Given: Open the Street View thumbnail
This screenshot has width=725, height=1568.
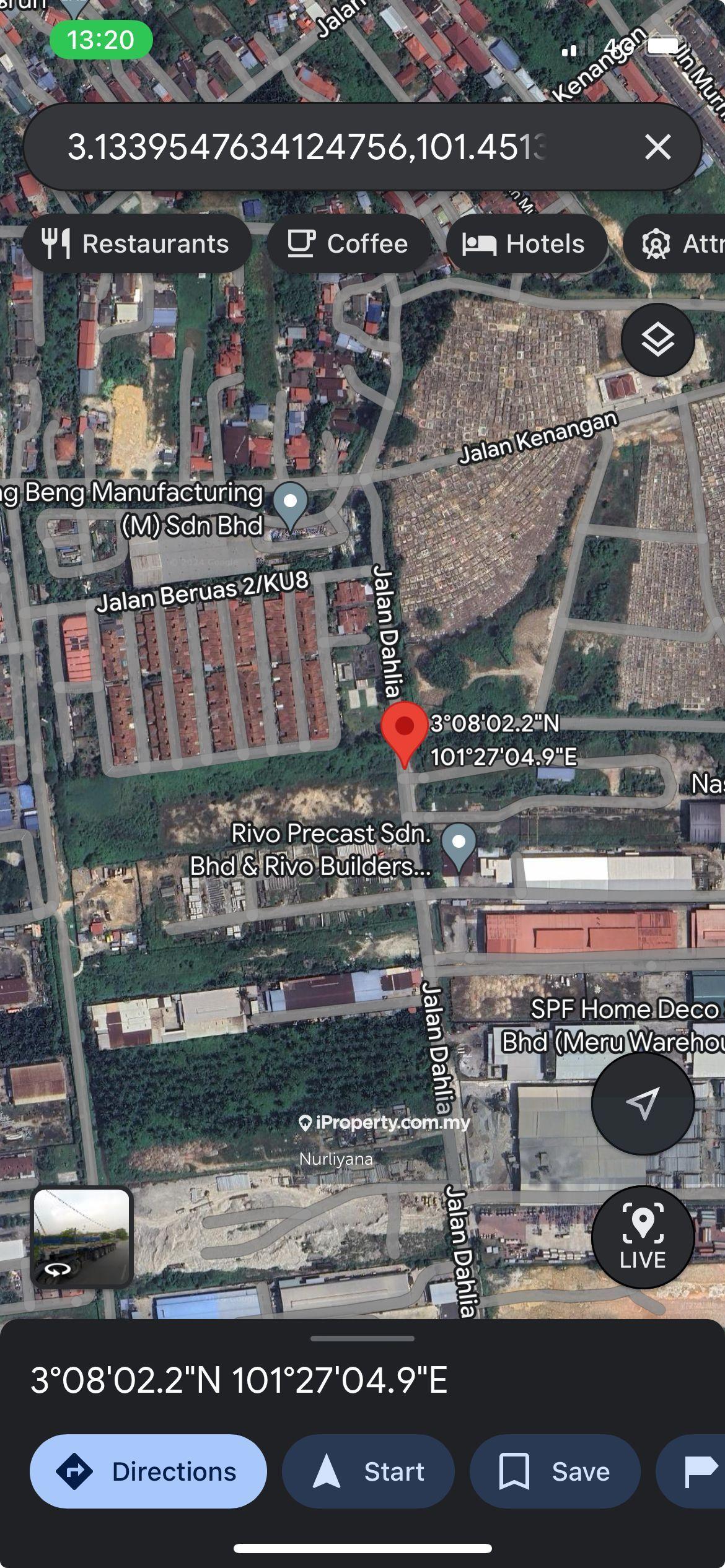Looking at the screenshot, I should click(82, 1237).
